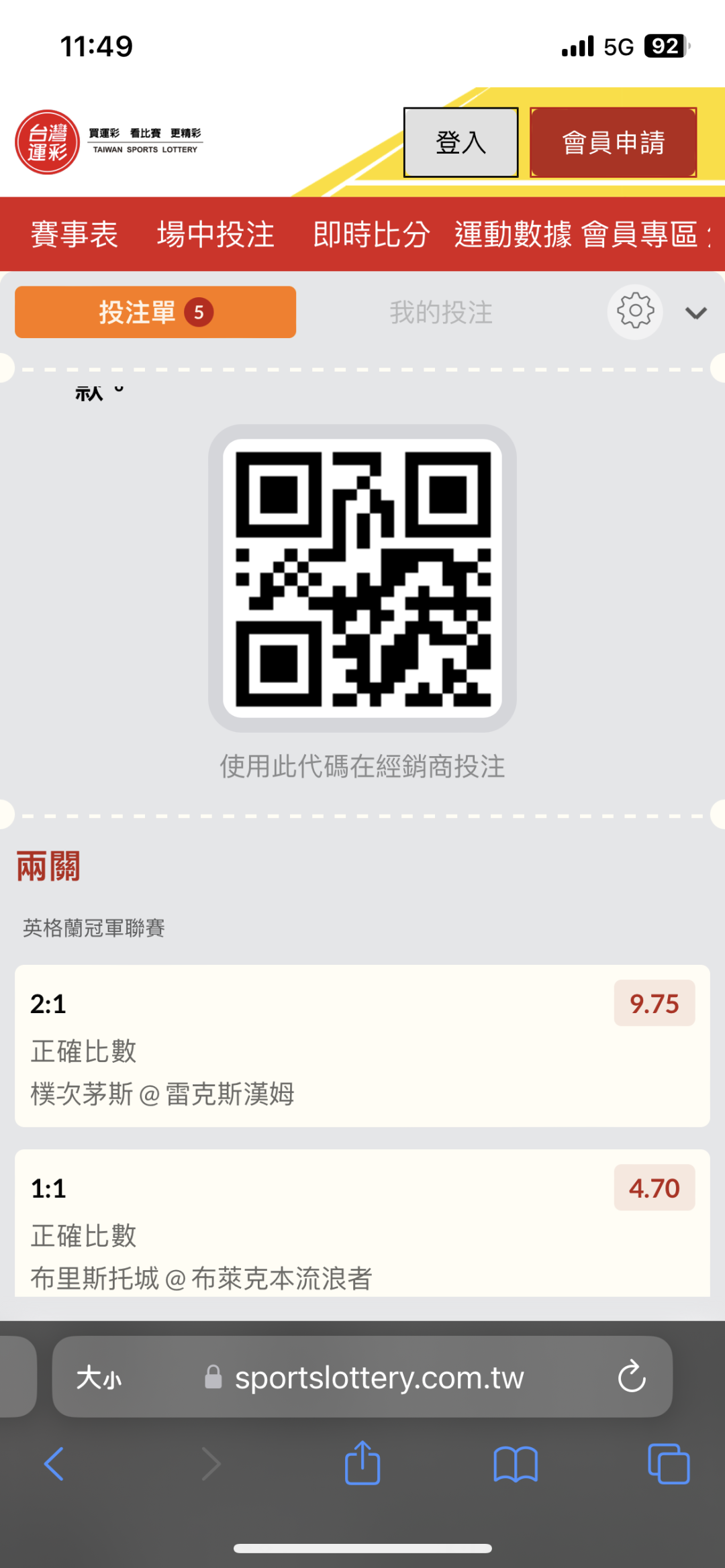Open Safari 大小 page settings
This screenshot has width=725, height=1568.
click(x=99, y=1378)
